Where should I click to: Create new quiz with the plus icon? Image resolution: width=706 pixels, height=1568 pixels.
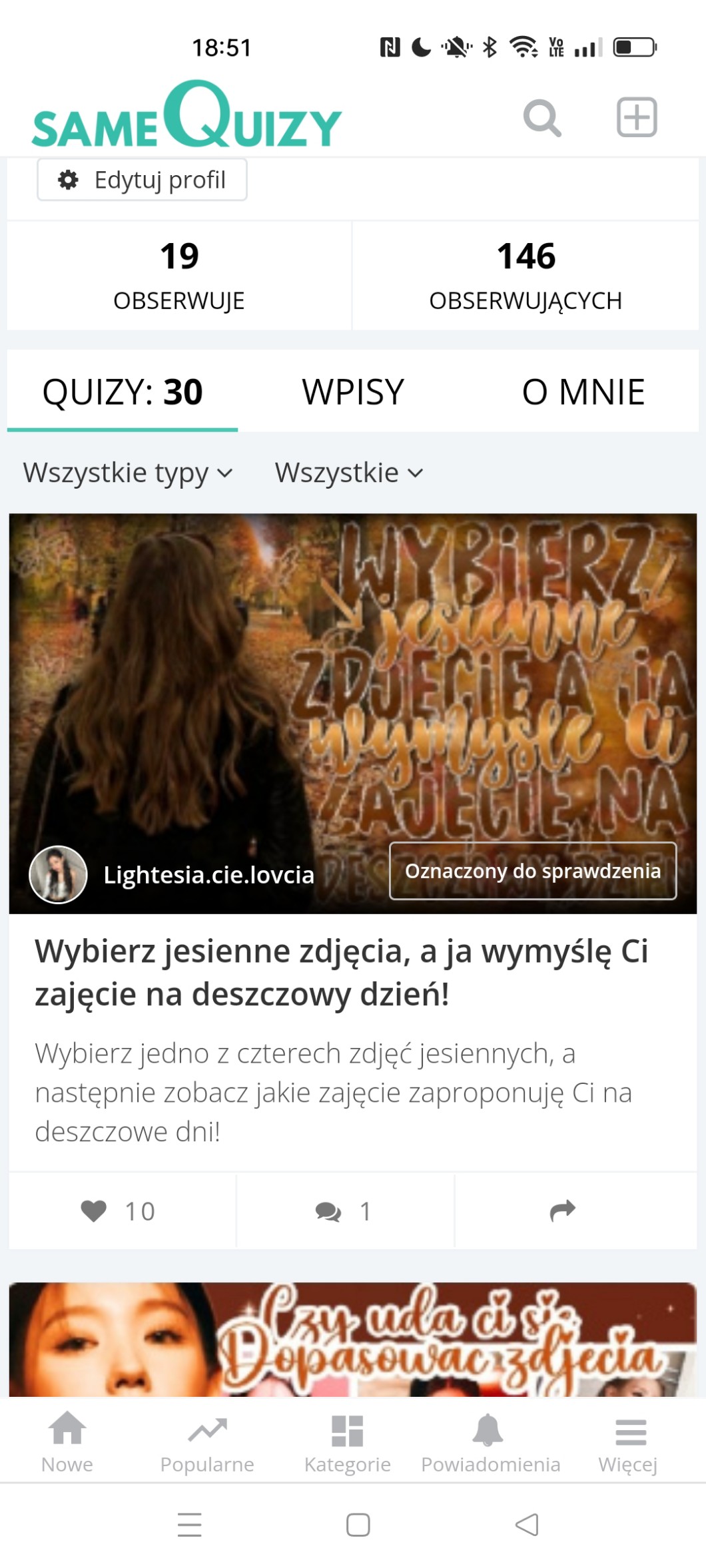[x=637, y=117]
